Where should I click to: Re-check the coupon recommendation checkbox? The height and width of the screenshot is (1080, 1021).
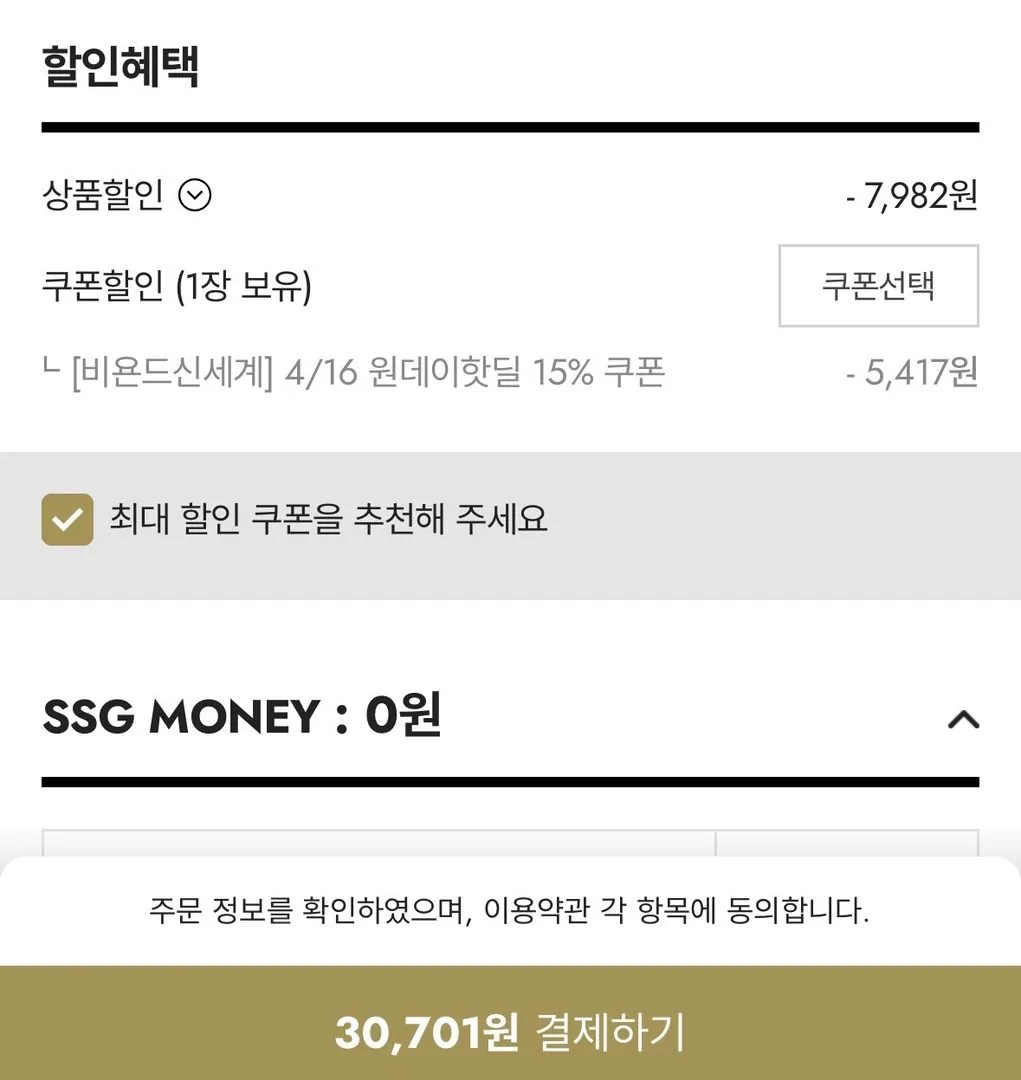click(x=67, y=521)
